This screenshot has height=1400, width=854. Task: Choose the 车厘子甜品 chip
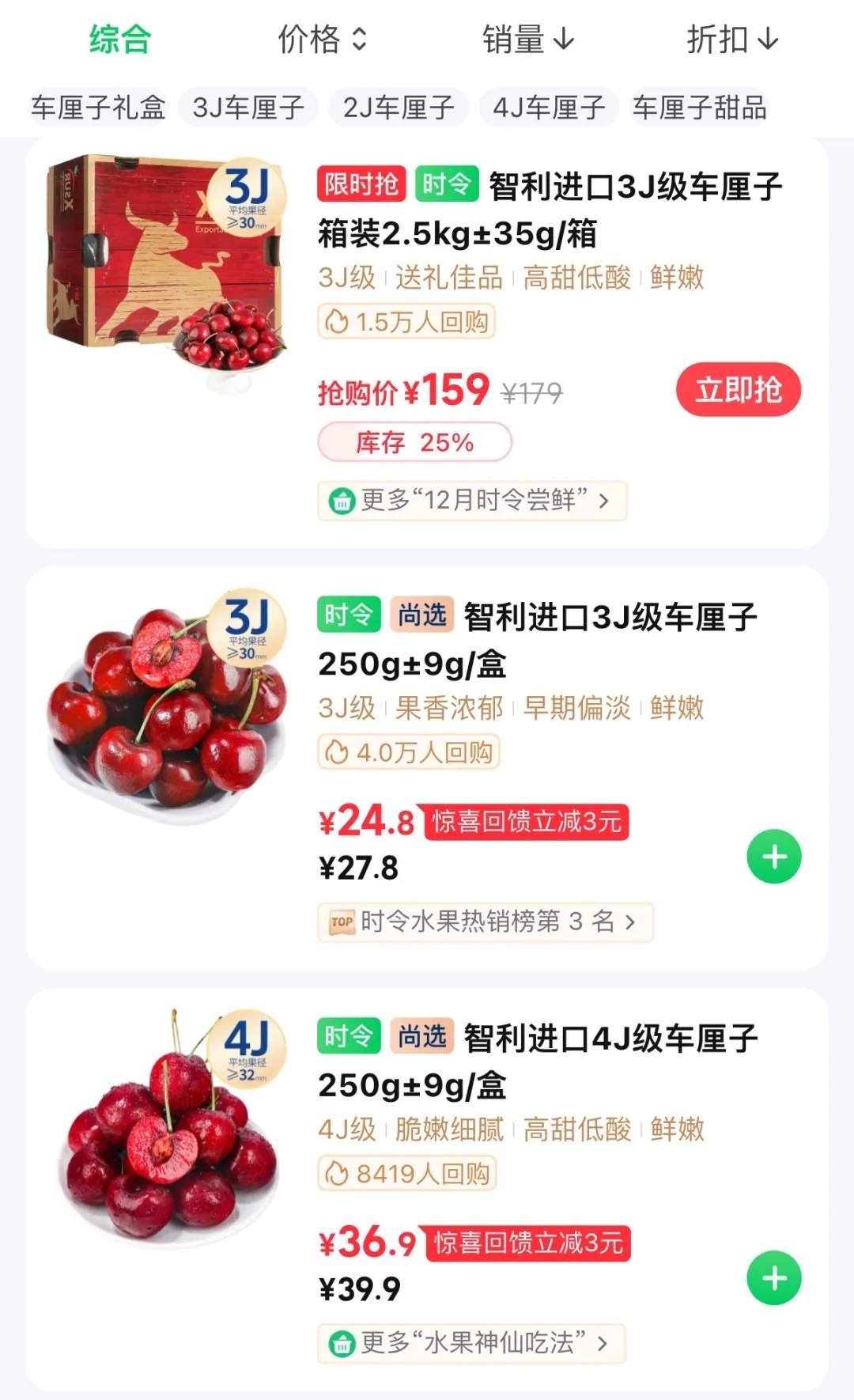pos(699,108)
